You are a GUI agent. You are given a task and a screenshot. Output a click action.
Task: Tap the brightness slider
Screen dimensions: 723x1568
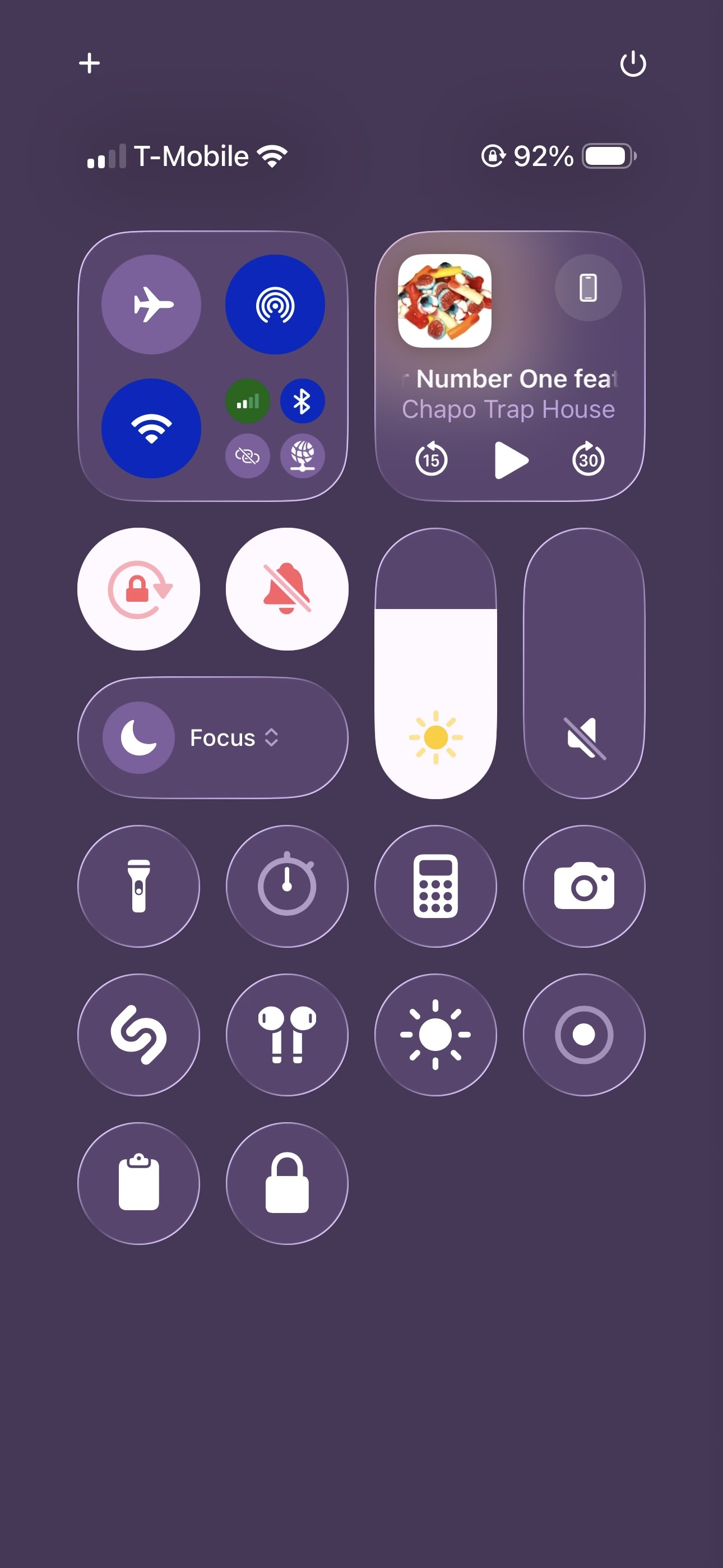[x=435, y=663]
